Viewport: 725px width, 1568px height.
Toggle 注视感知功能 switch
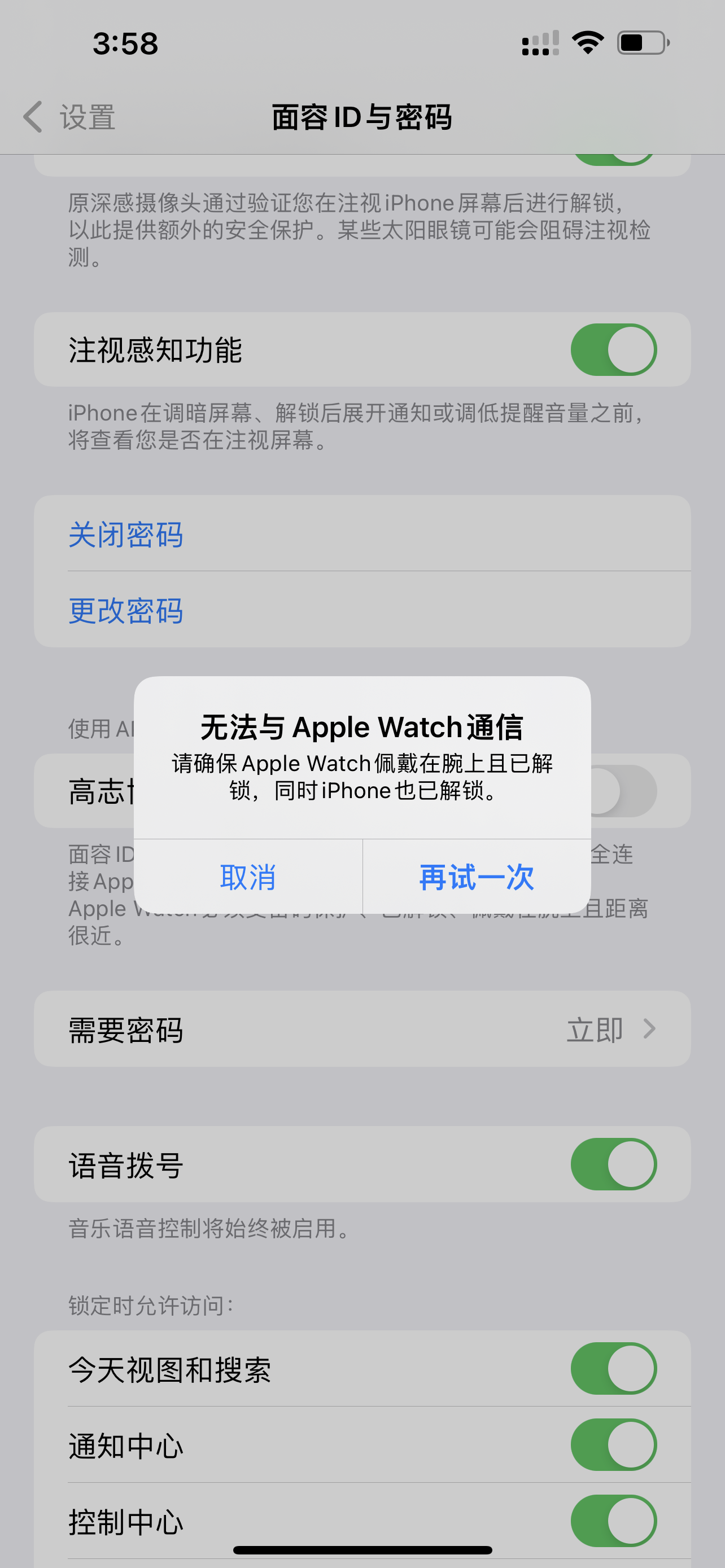[613, 349]
